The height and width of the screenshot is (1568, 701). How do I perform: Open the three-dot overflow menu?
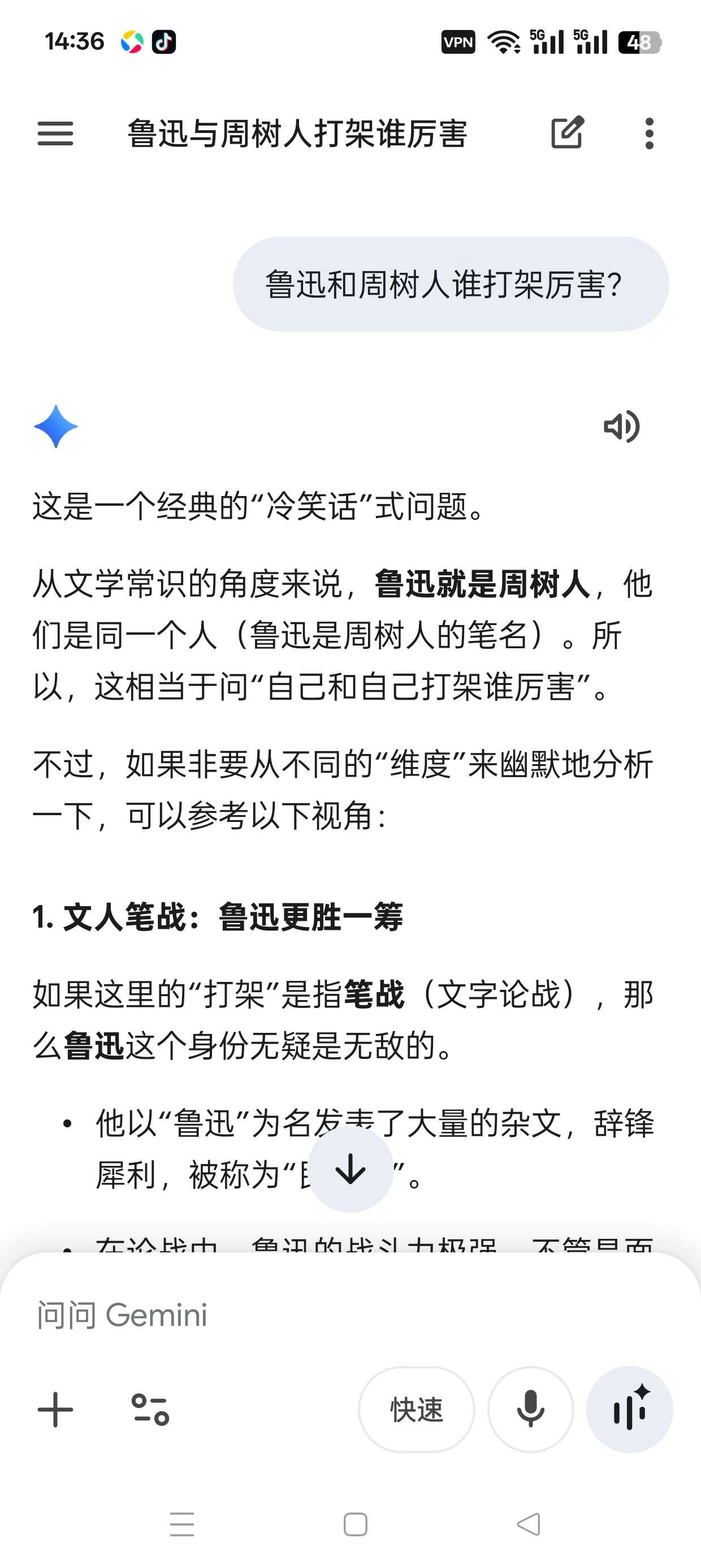(650, 133)
